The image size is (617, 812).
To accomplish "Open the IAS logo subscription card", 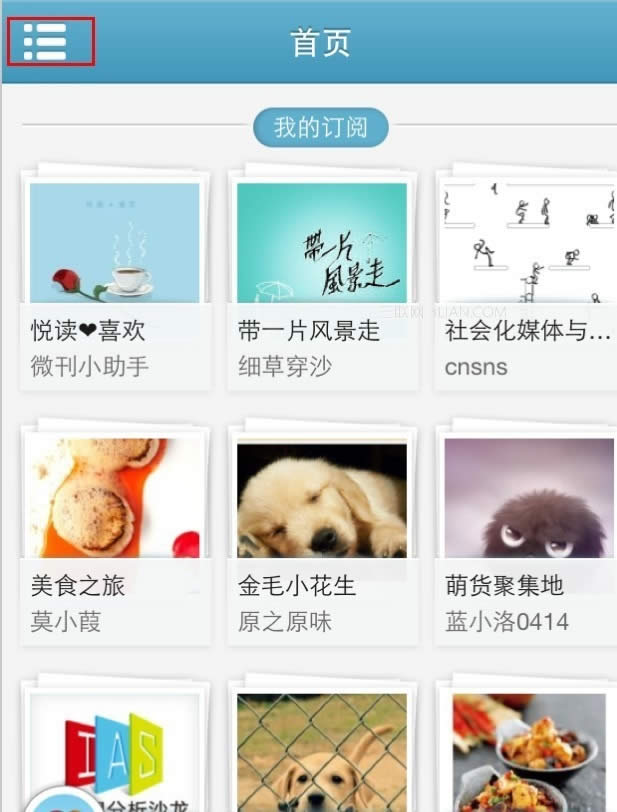I will [x=114, y=752].
